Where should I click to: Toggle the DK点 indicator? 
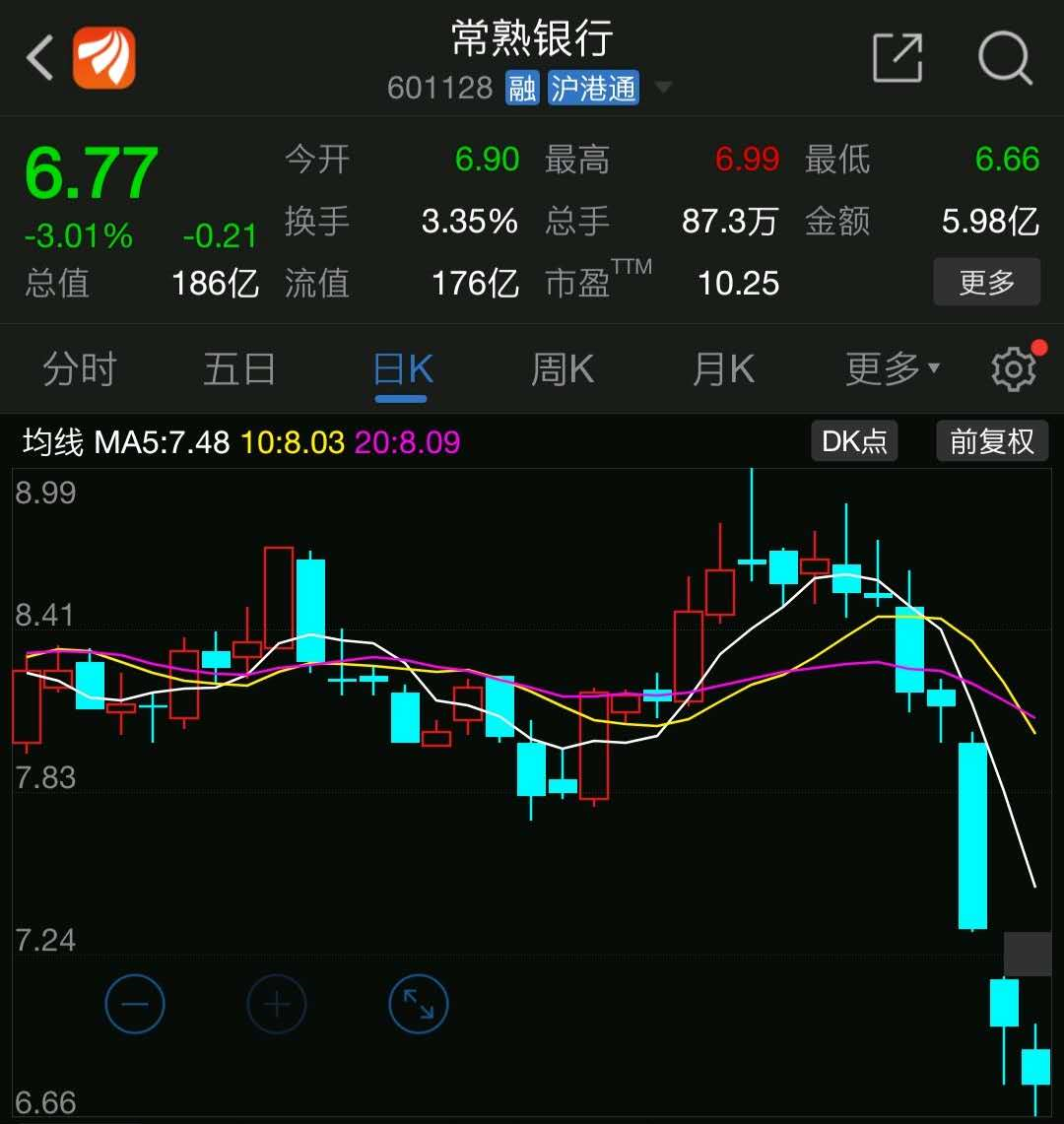point(854,441)
